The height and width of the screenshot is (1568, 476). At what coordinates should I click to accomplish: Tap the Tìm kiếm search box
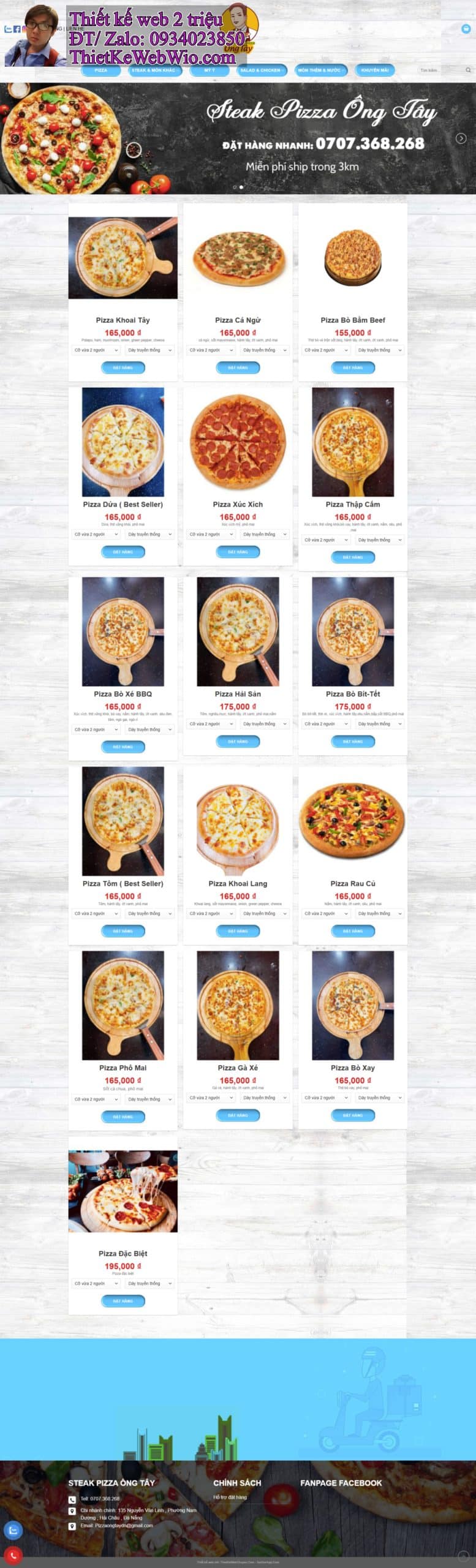point(440,70)
